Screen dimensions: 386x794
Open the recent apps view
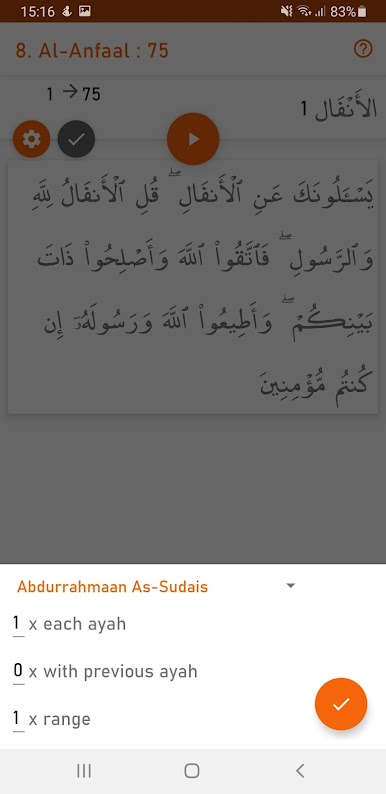[84, 771]
